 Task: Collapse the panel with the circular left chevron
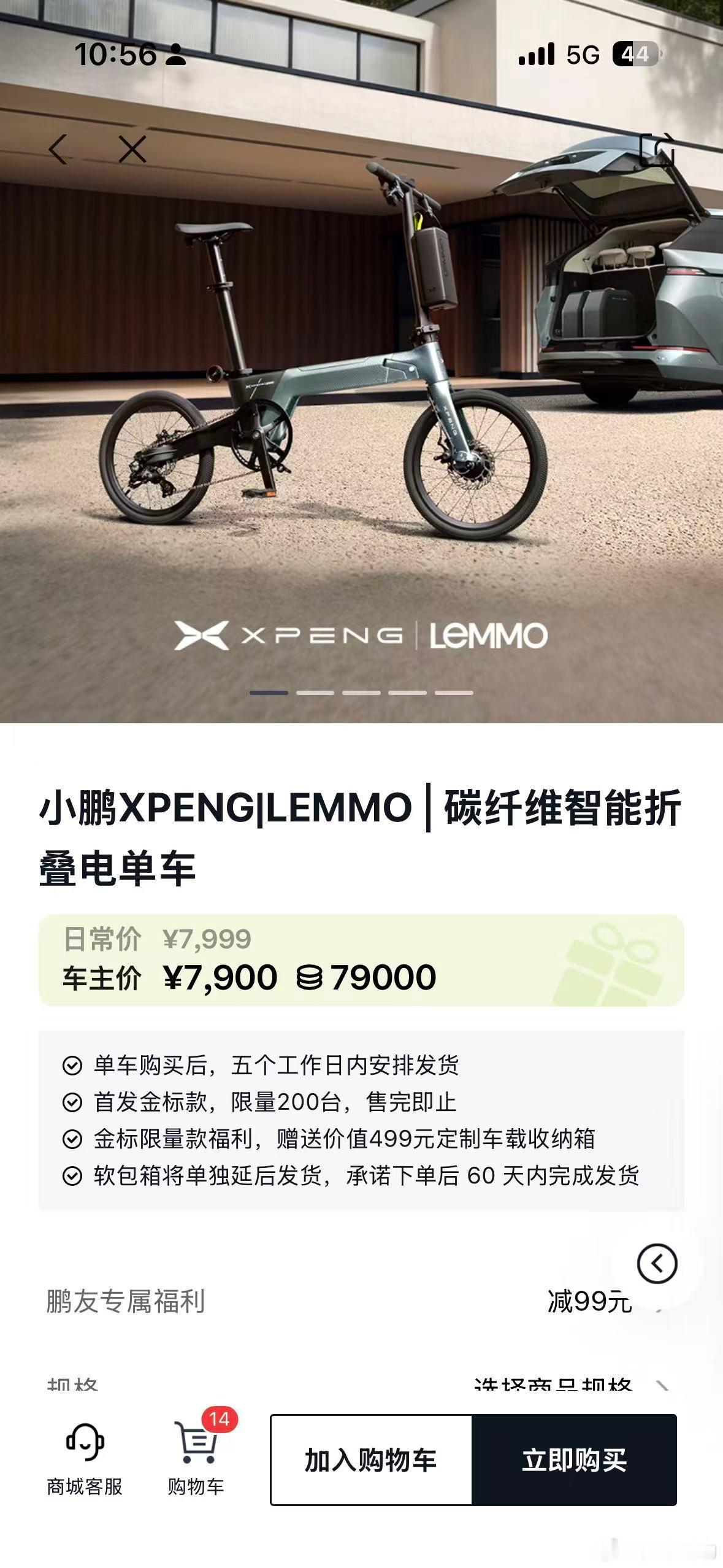click(656, 1262)
